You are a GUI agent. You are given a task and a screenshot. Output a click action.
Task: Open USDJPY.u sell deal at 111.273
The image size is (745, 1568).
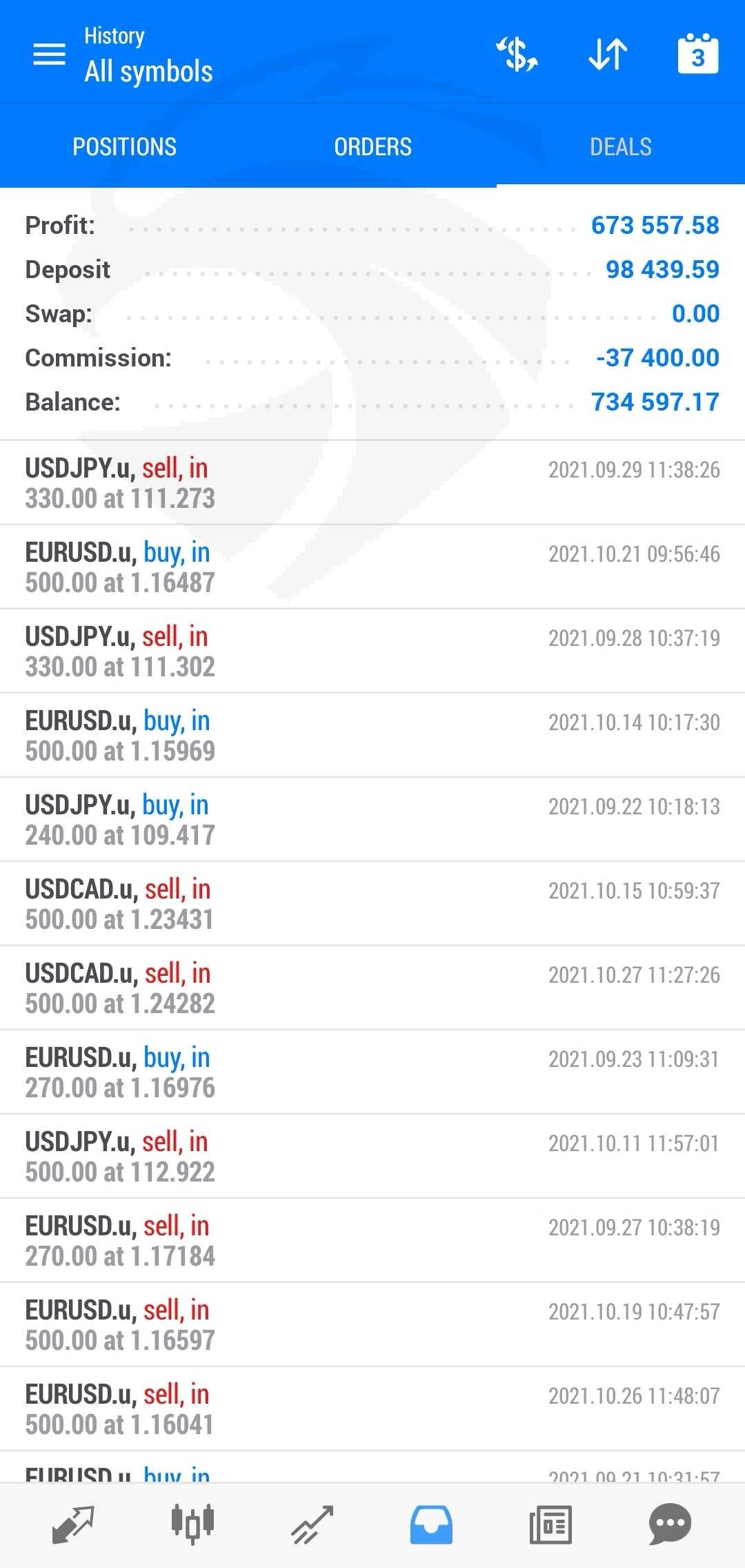pyautogui.click(x=372, y=483)
